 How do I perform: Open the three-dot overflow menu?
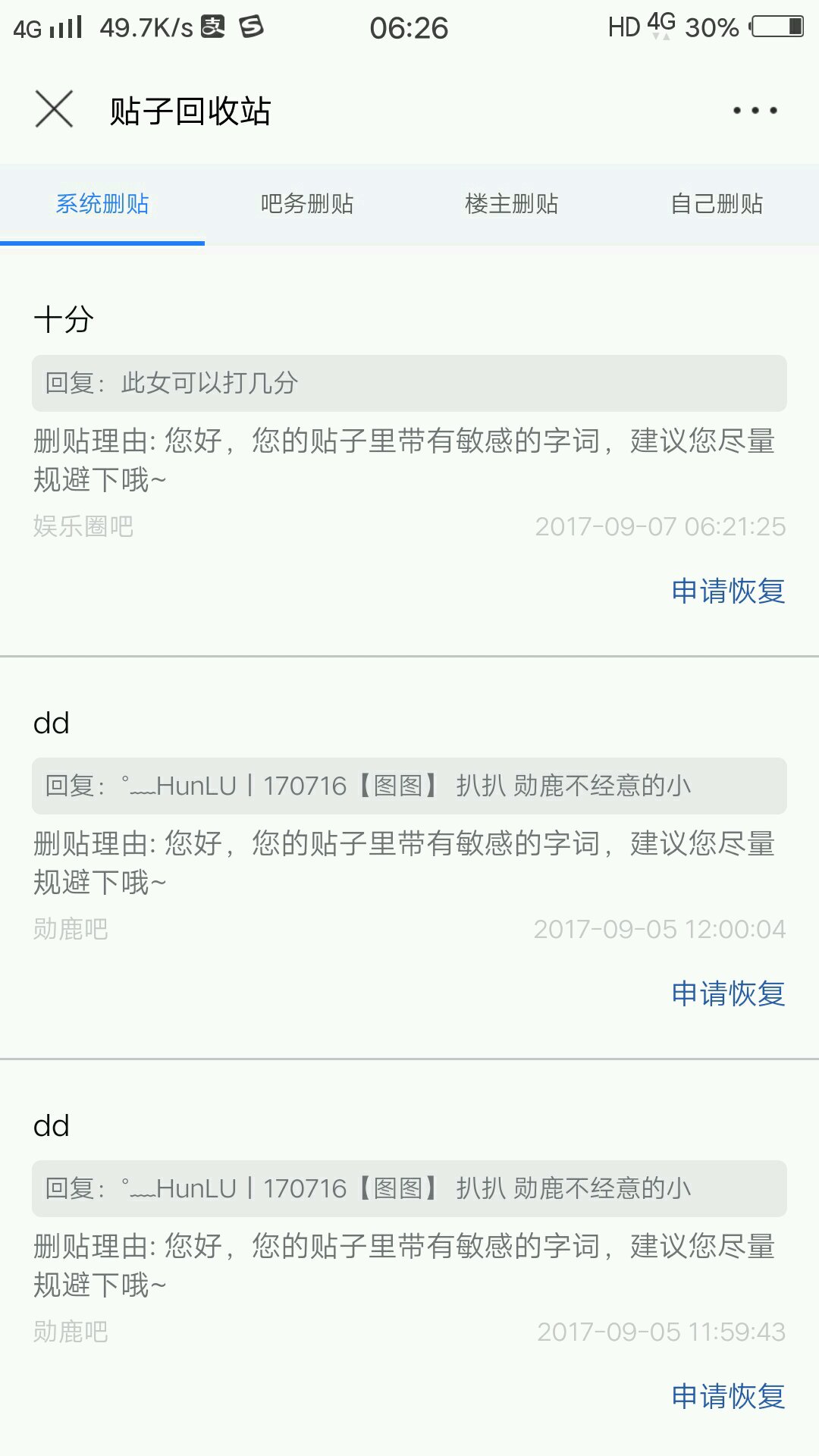755,111
